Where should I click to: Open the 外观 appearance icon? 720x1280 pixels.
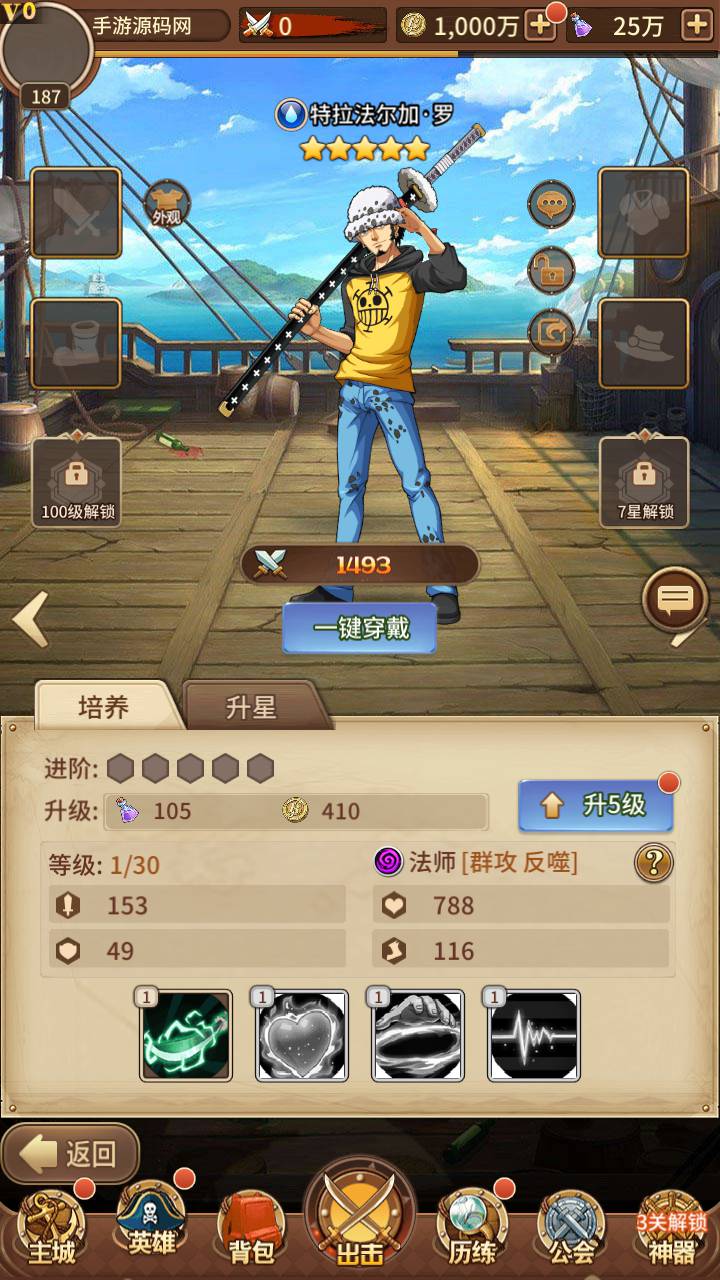pyautogui.click(x=167, y=204)
